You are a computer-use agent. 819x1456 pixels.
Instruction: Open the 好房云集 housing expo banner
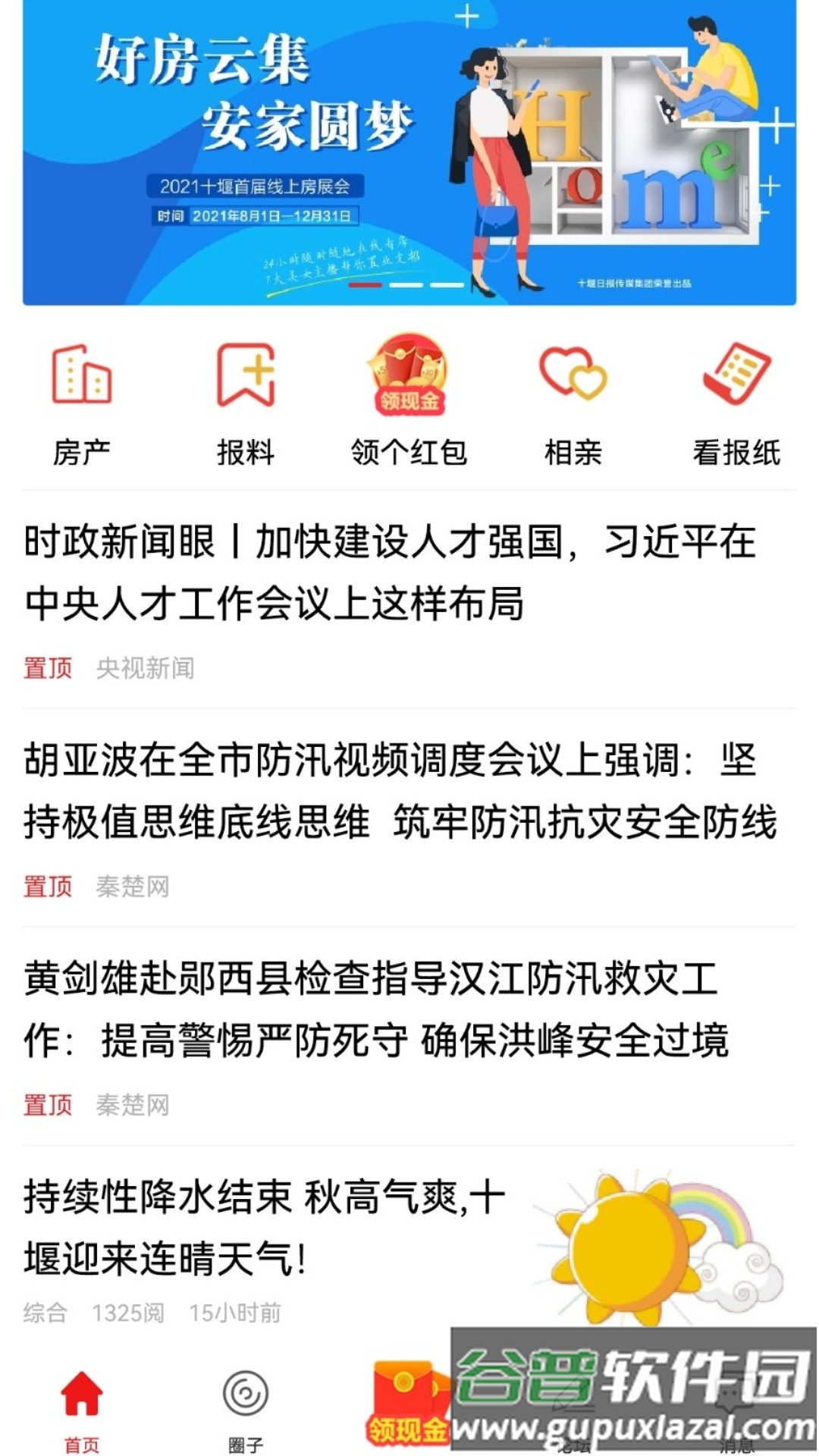[x=409, y=152]
